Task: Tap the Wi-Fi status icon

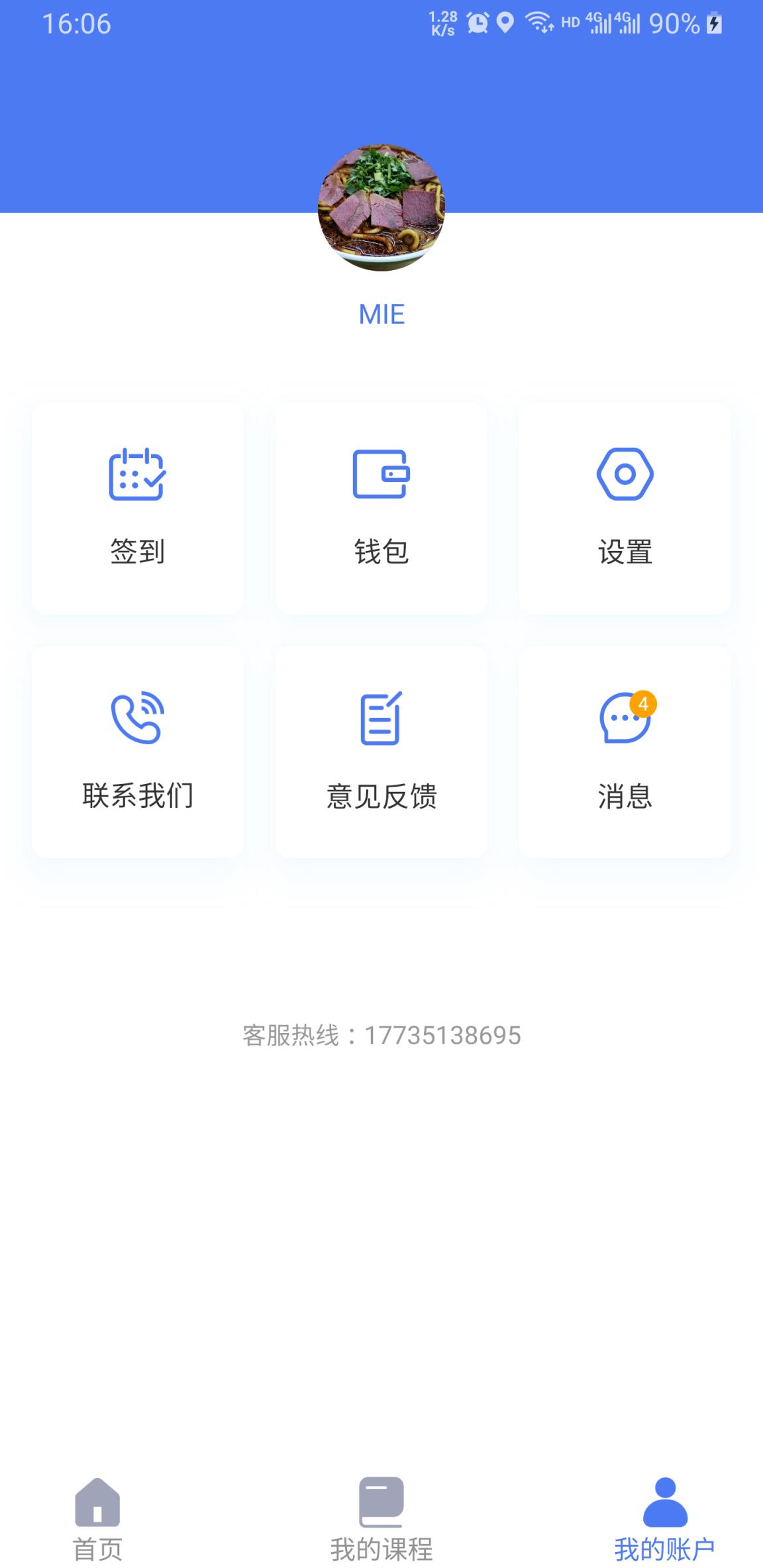Action: click(538, 23)
